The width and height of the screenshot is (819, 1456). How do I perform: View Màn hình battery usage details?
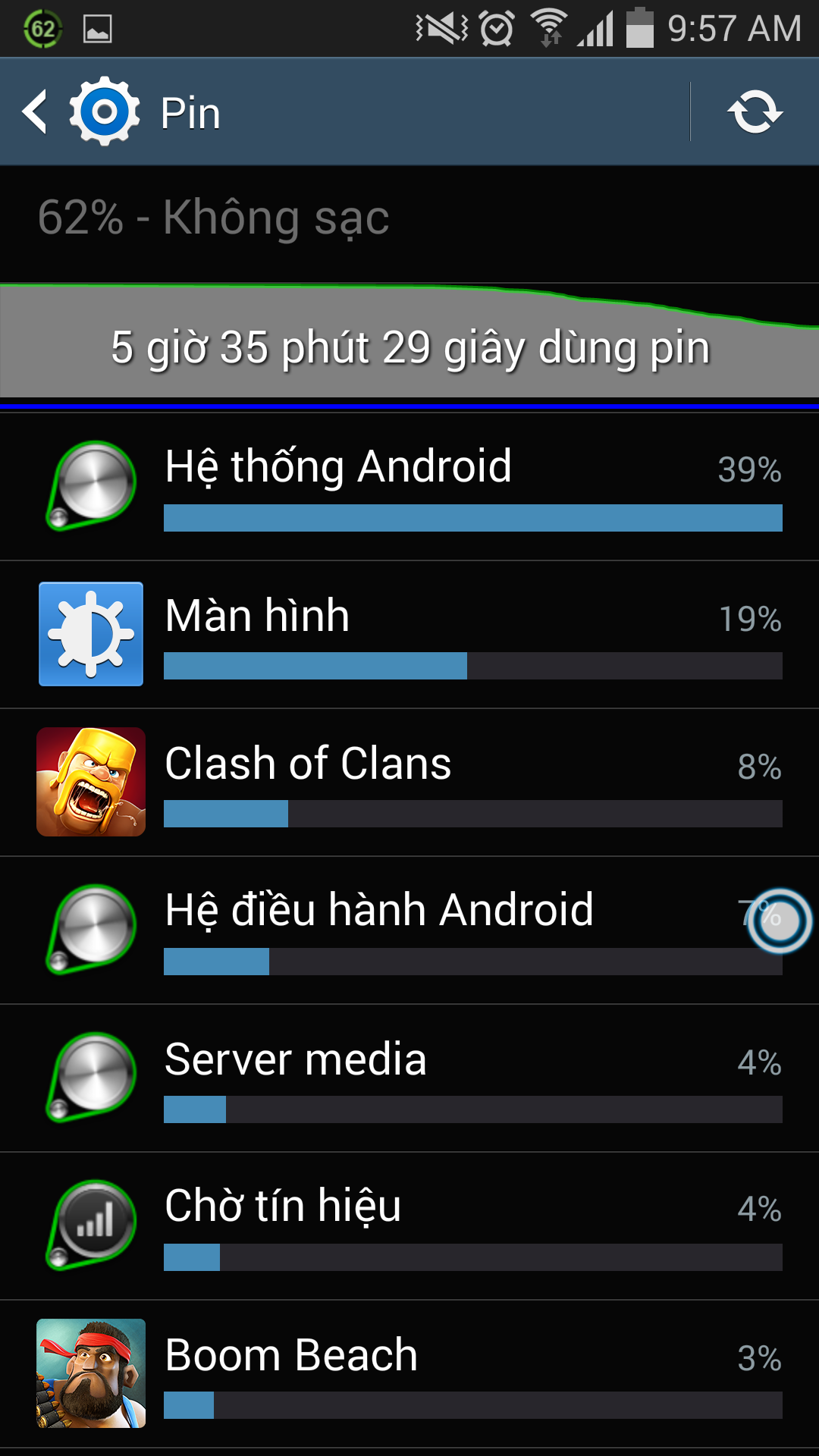click(409, 635)
